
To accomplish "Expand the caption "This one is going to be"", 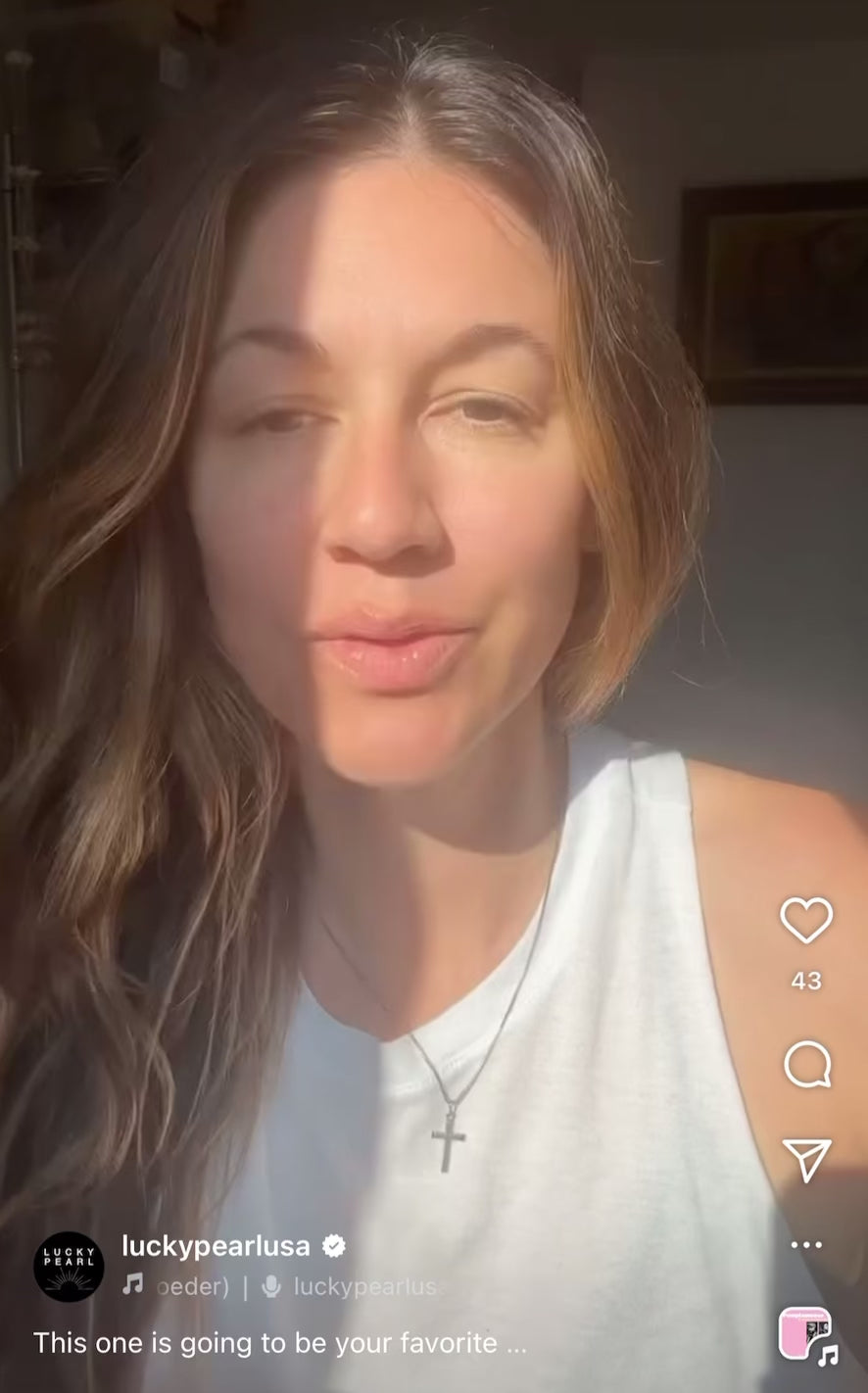I will [x=279, y=1343].
